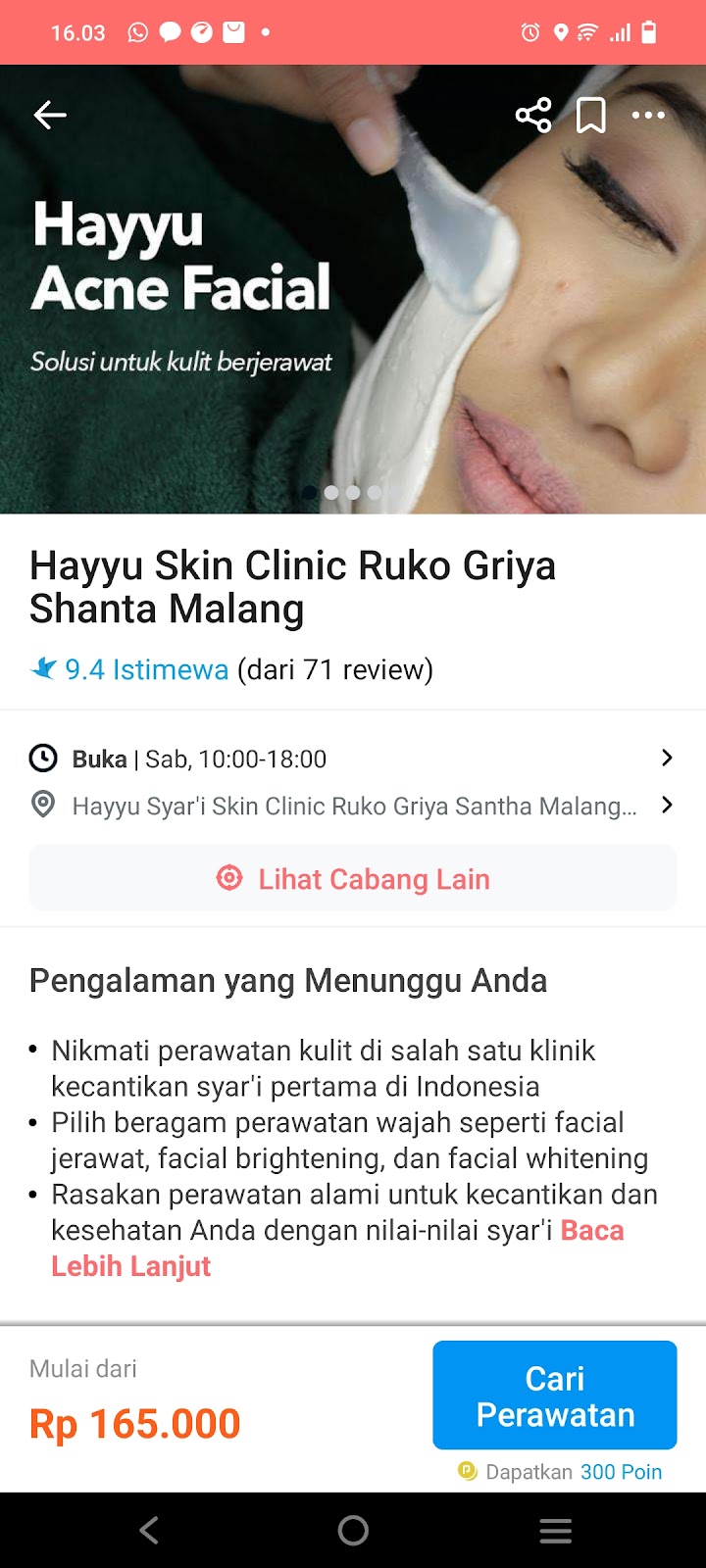Bookmark Hayyu Skin Clinic
Screen dimensions: 706x1568
[x=590, y=116]
